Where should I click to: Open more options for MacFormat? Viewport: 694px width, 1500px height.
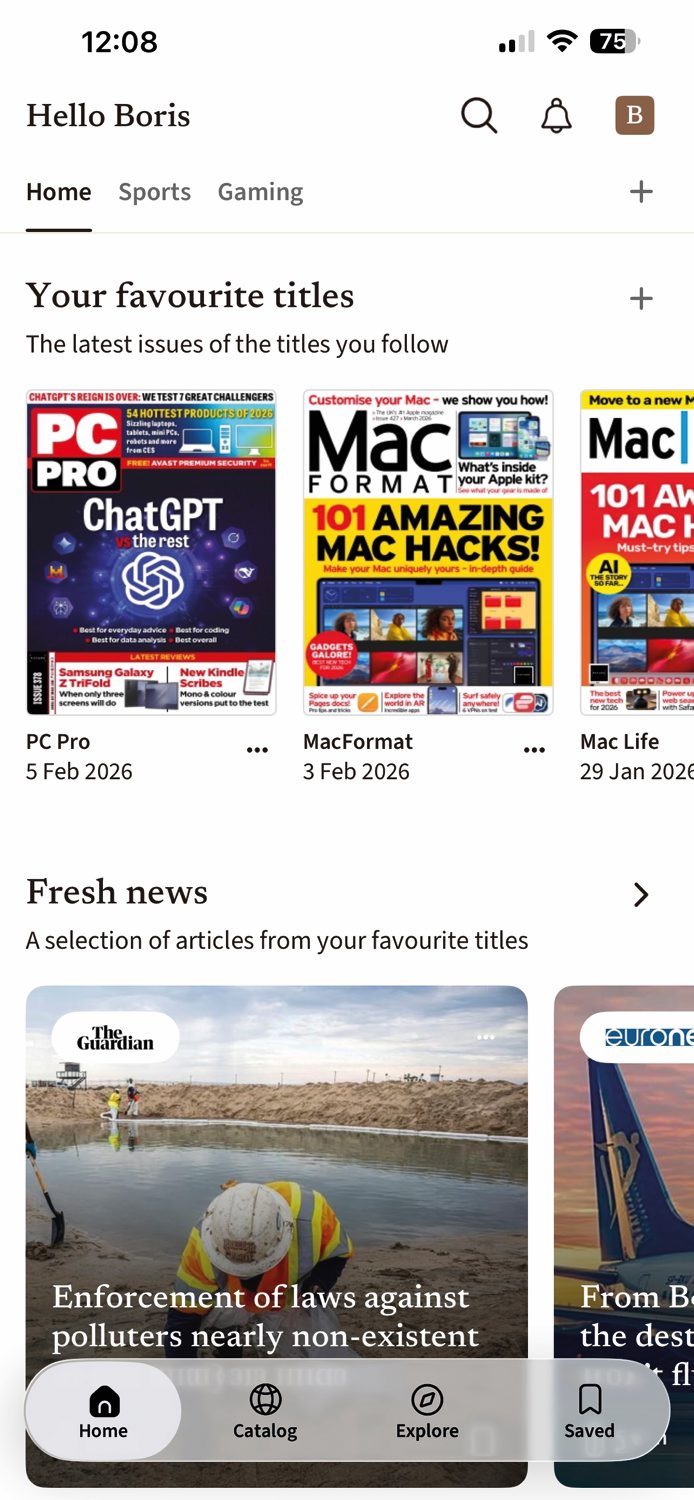click(535, 750)
